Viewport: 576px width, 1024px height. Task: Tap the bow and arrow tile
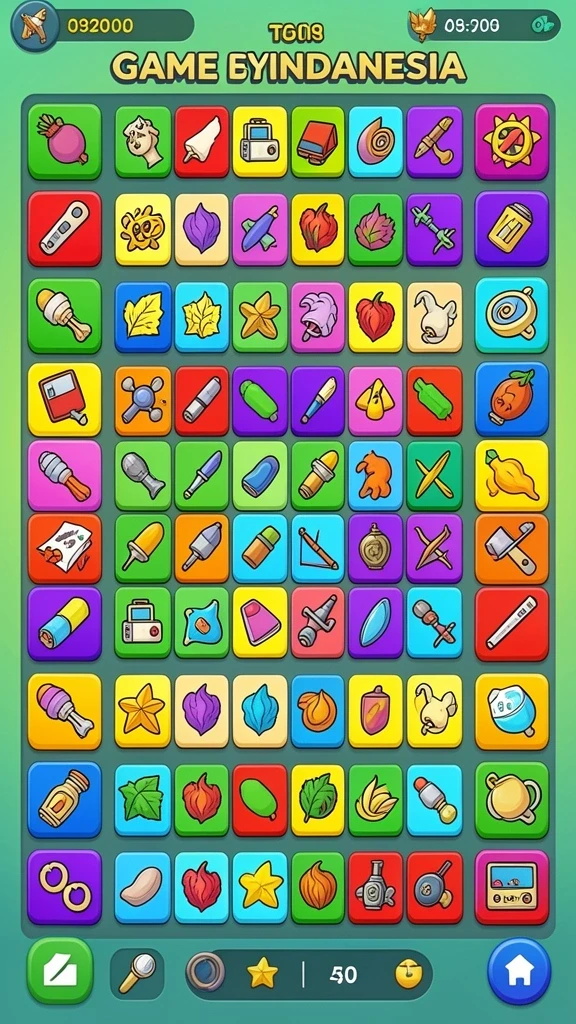[x=317, y=547]
